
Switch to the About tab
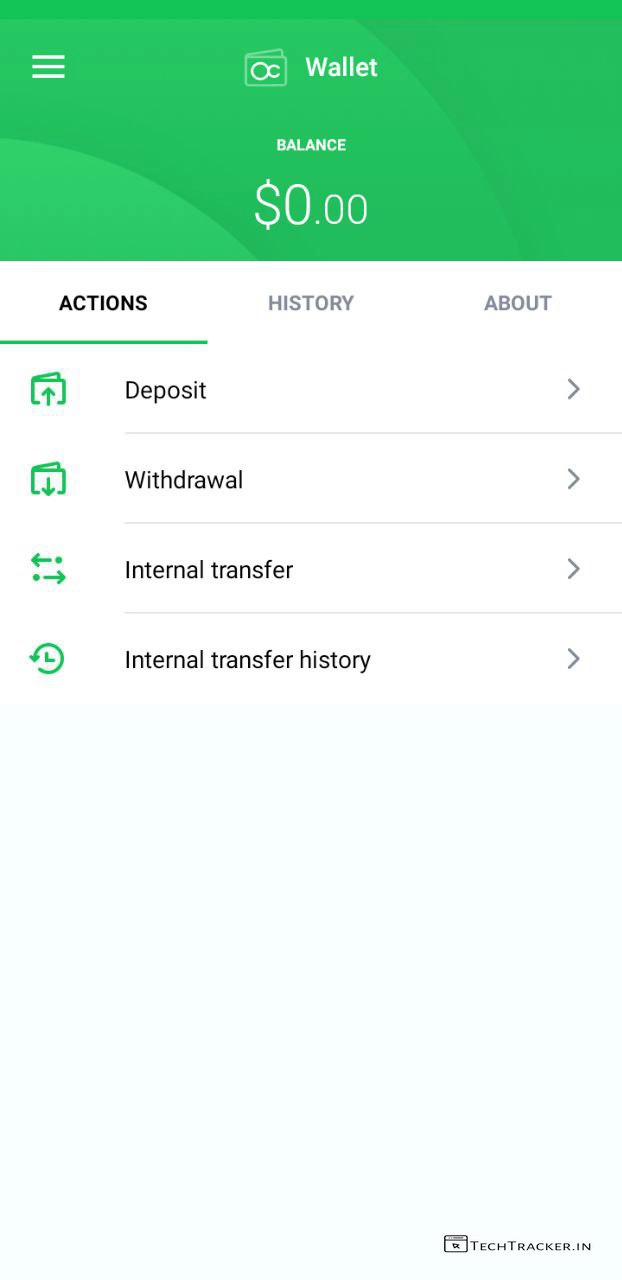(x=517, y=303)
